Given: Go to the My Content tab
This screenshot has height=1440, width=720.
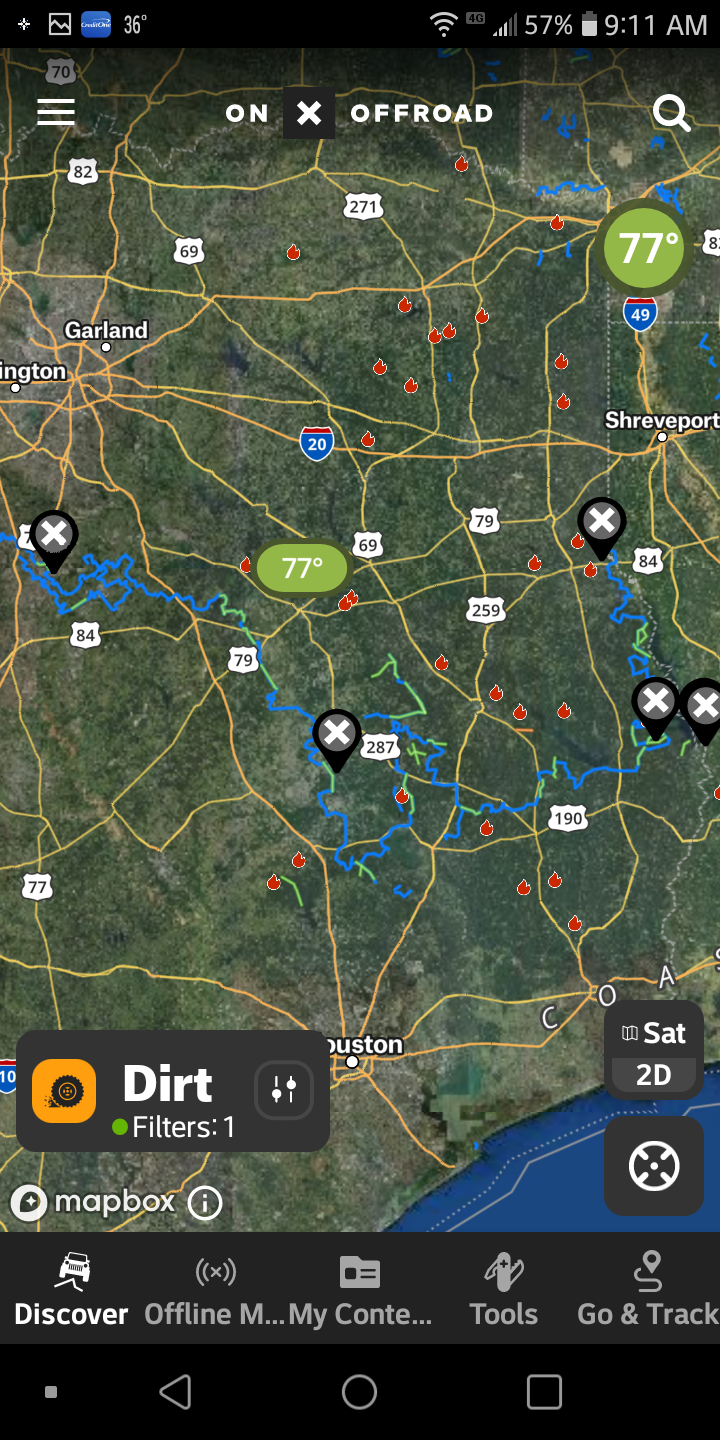Looking at the screenshot, I should (x=360, y=1290).
